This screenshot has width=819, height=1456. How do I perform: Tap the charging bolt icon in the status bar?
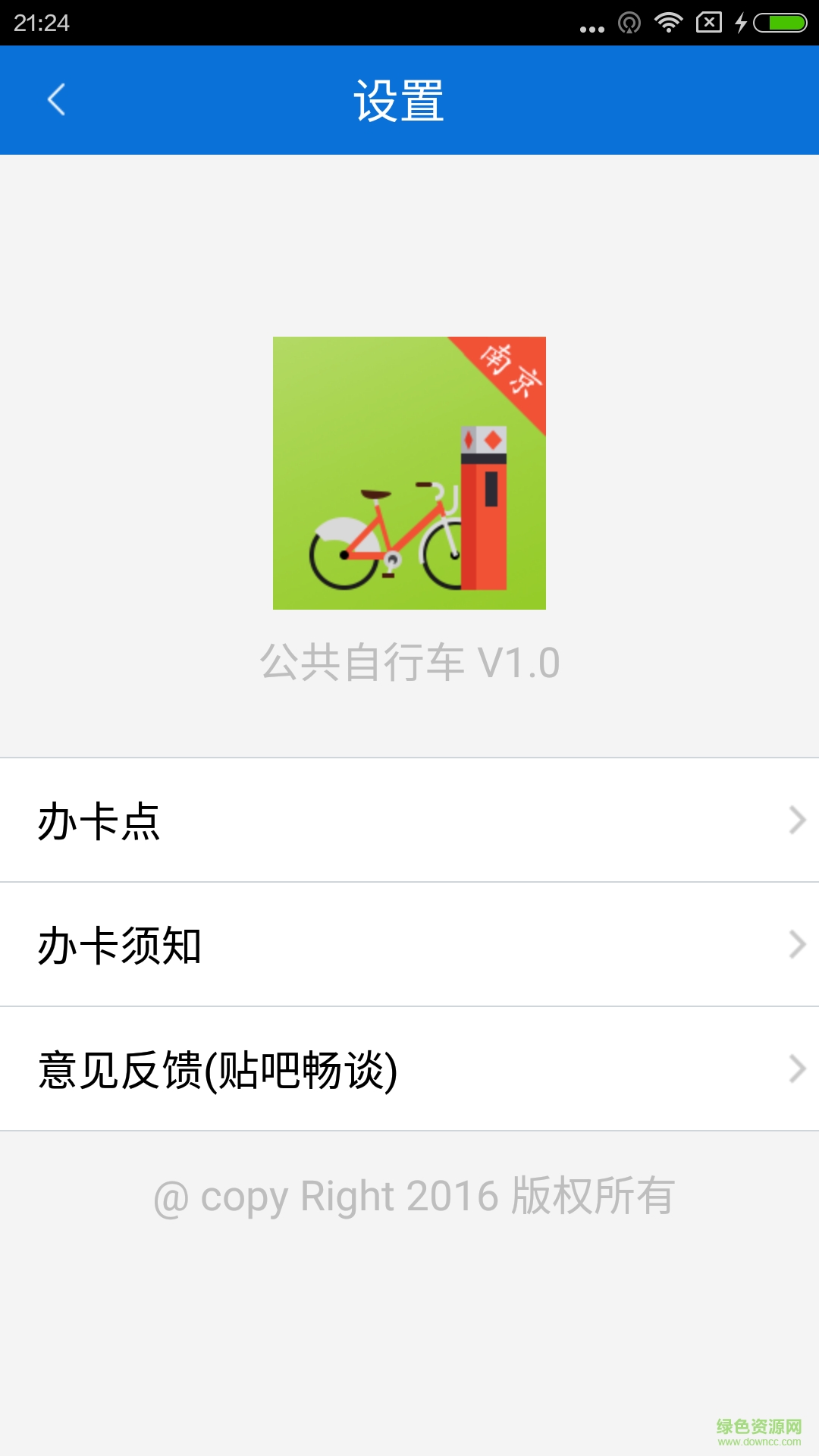coord(741,21)
